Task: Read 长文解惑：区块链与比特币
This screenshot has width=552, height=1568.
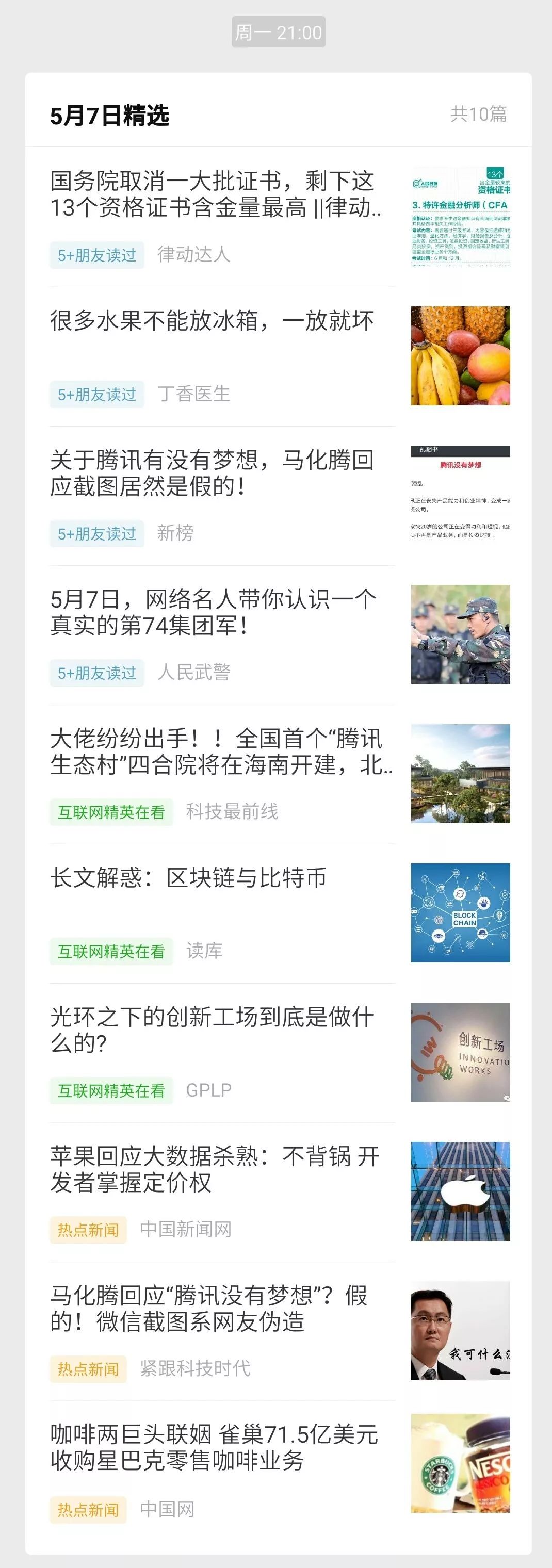Action: tap(189, 878)
